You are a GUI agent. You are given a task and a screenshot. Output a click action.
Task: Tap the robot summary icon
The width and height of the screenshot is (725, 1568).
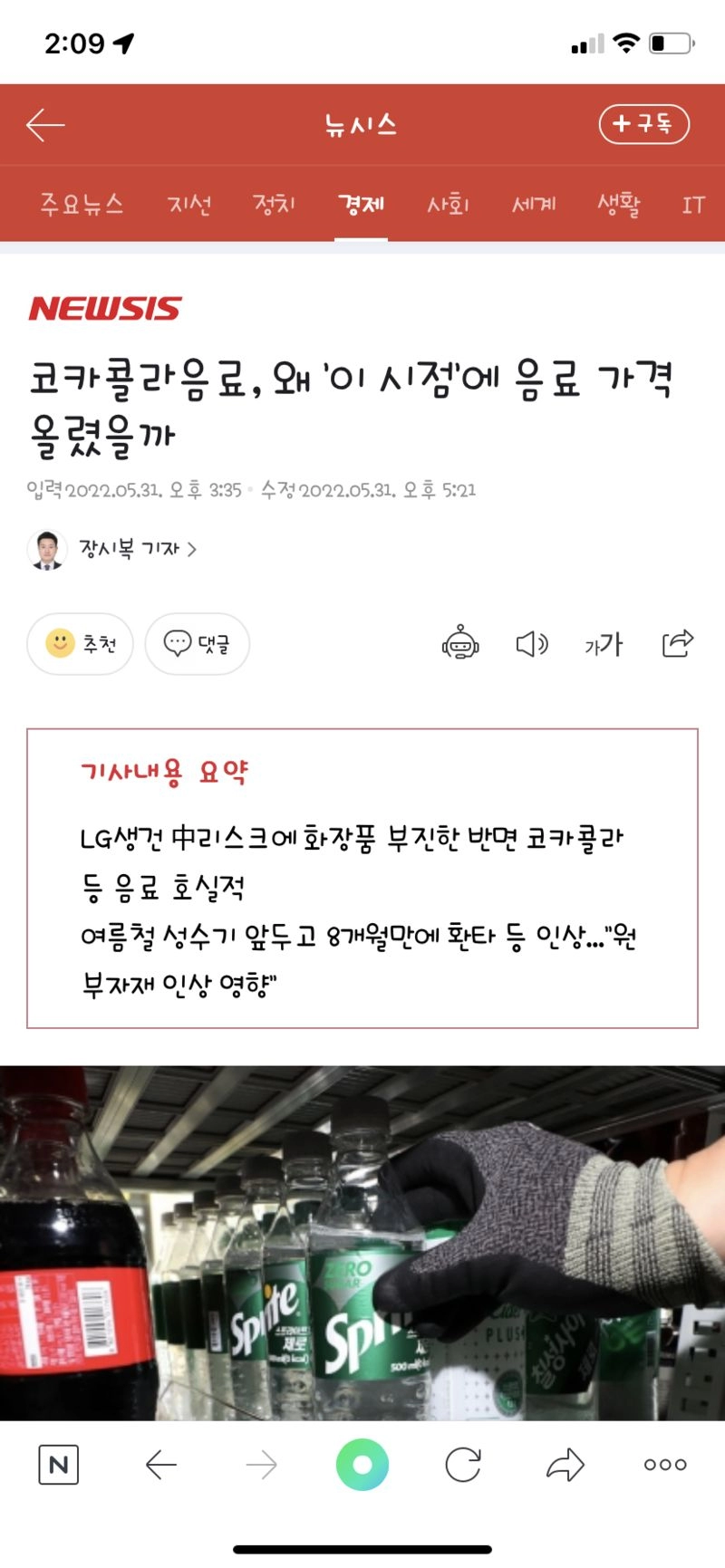click(x=460, y=644)
